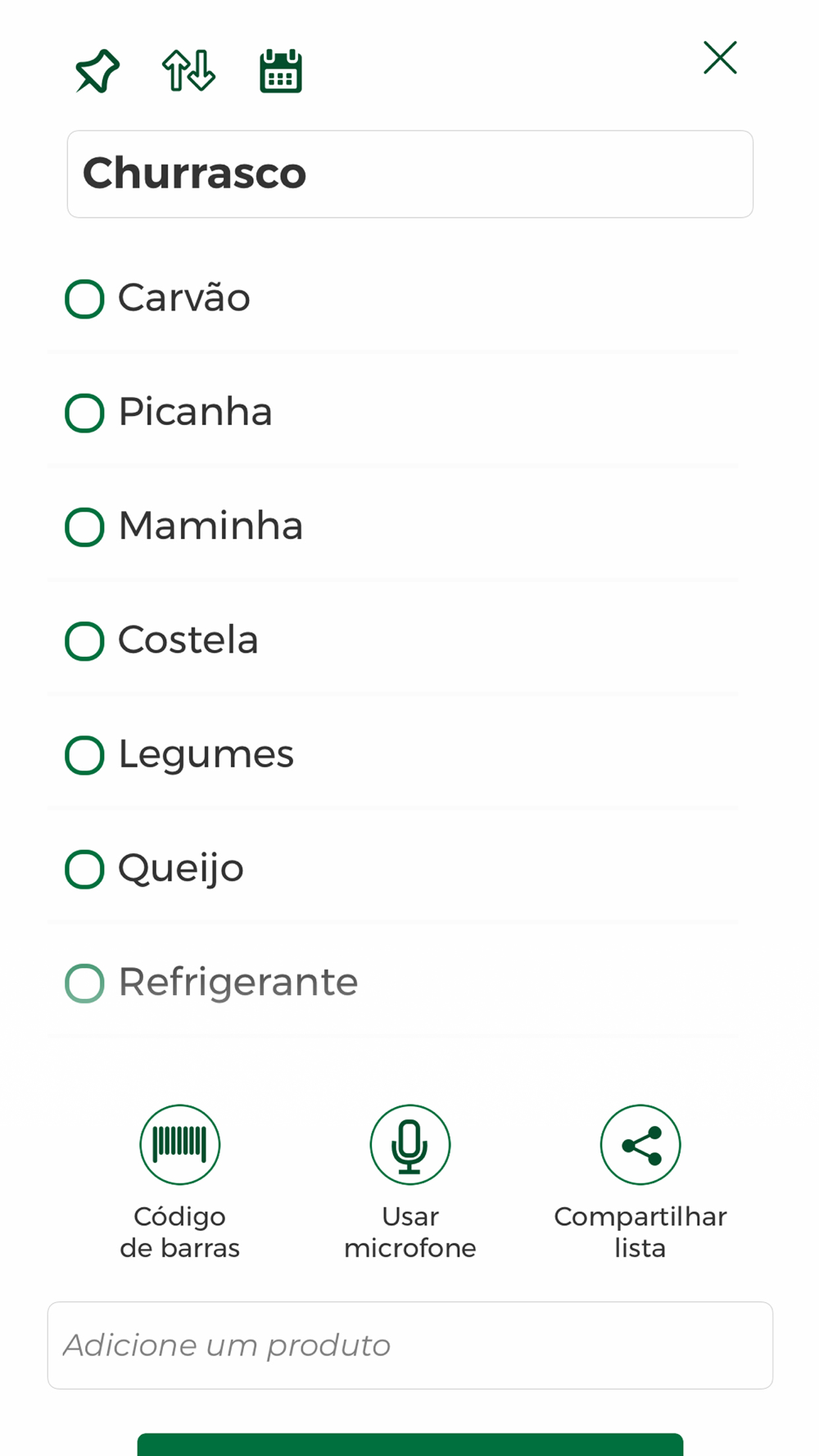Open the calendar icon

(281, 71)
